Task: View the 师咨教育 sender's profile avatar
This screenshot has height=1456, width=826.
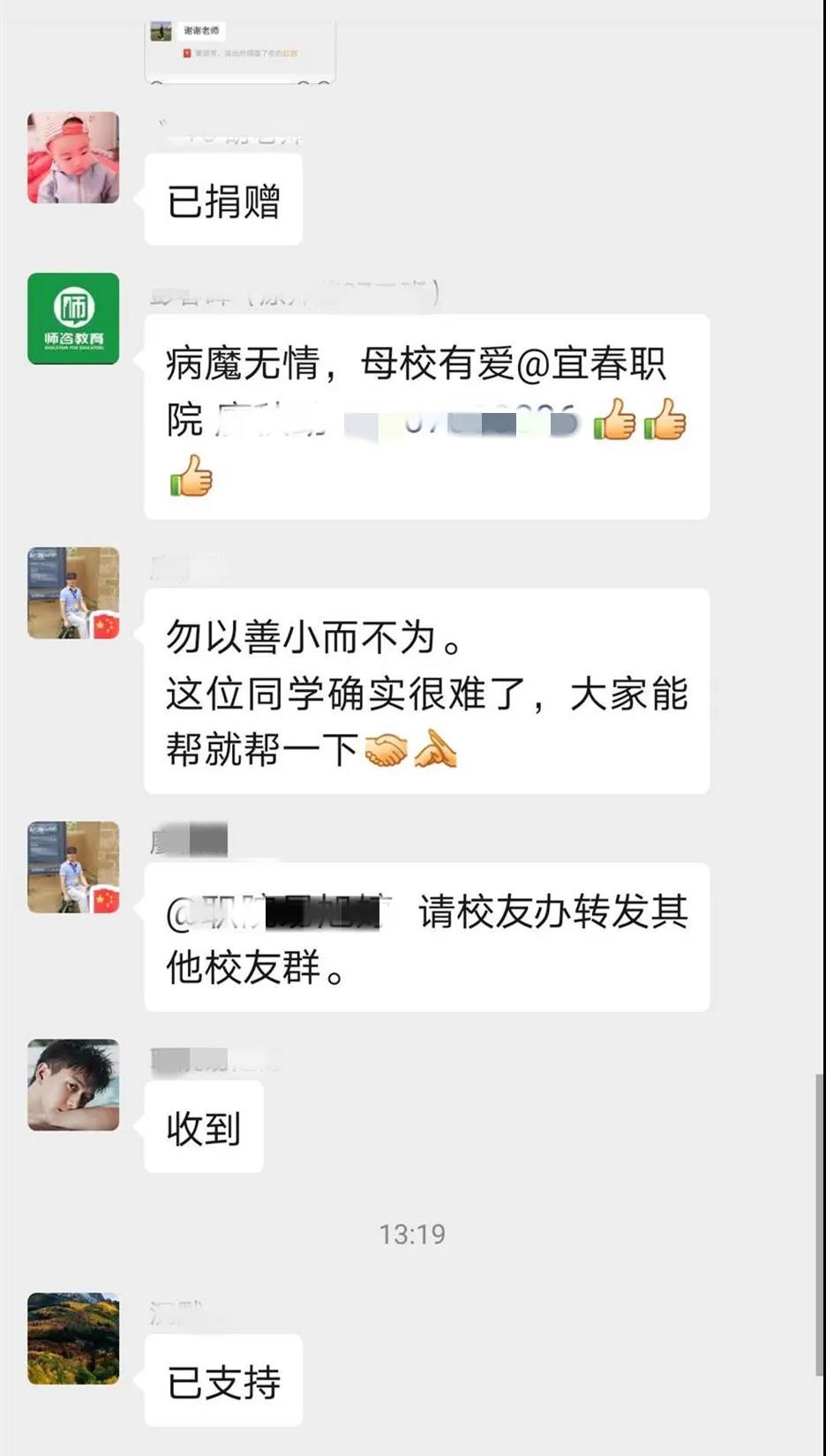Action: [x=73, y=319]
